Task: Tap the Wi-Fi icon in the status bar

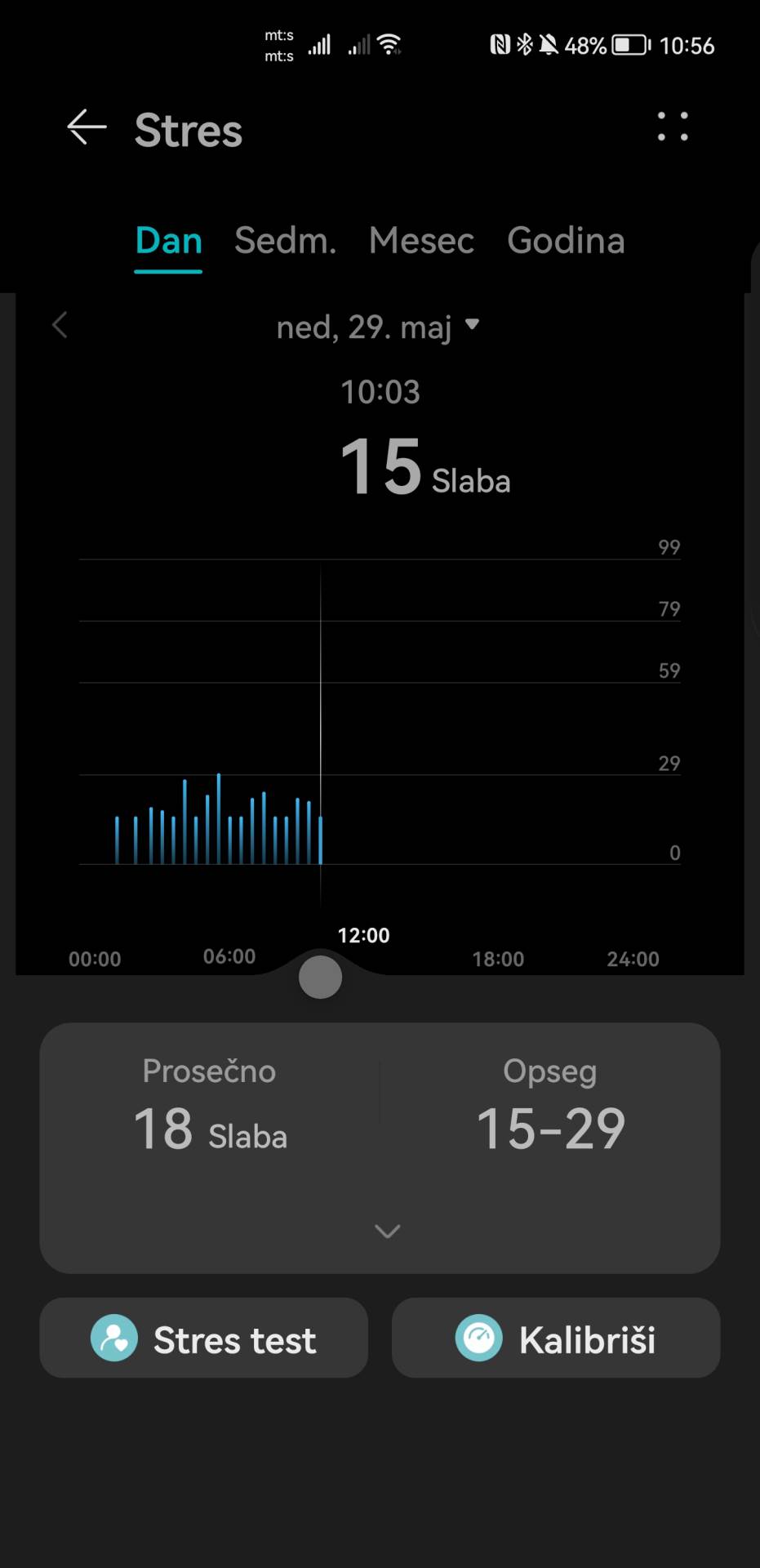Action: tap(390, 44)
